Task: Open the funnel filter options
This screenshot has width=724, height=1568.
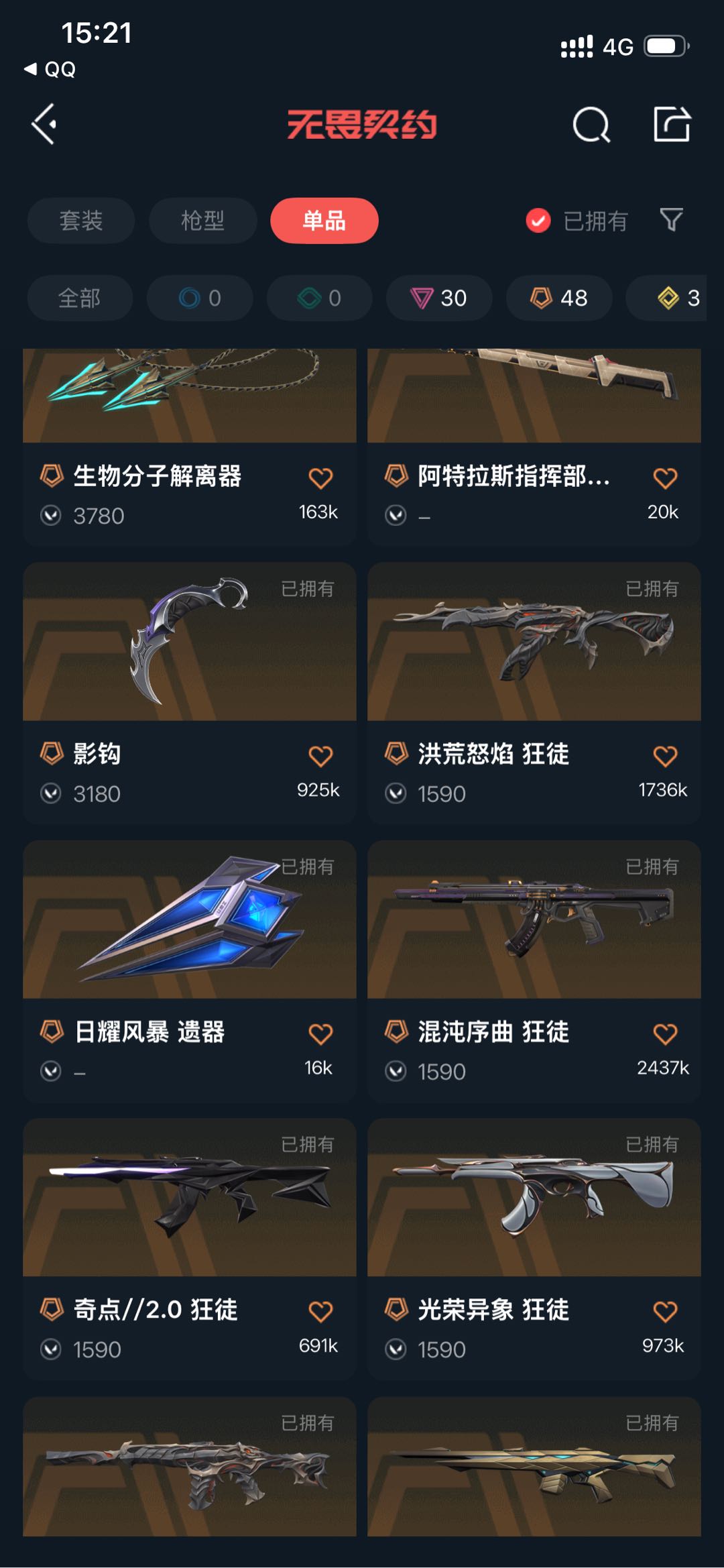Action: pyautogui.click(x=671, y=220)
